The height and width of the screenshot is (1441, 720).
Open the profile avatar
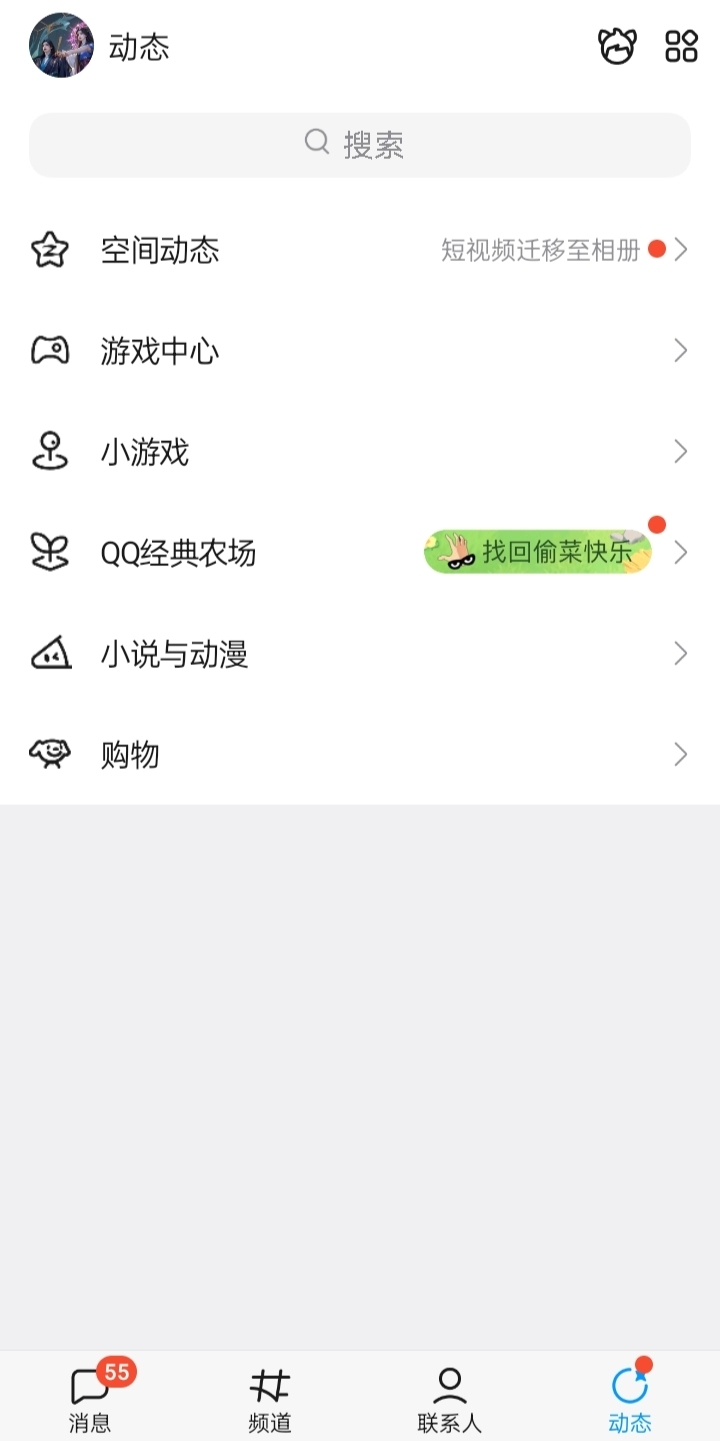(62, 46)
